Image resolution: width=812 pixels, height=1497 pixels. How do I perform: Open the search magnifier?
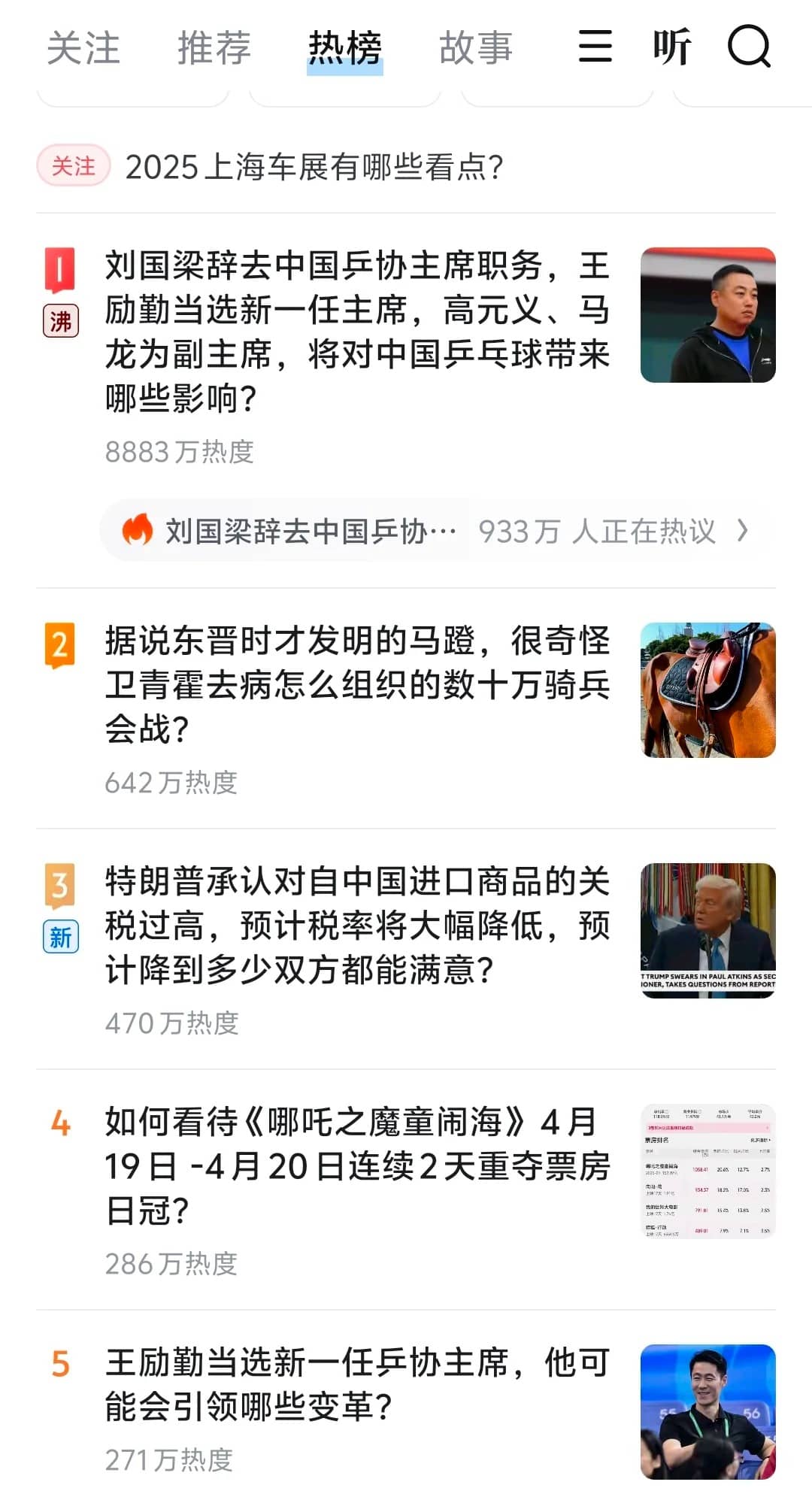[x=749, y=47]
